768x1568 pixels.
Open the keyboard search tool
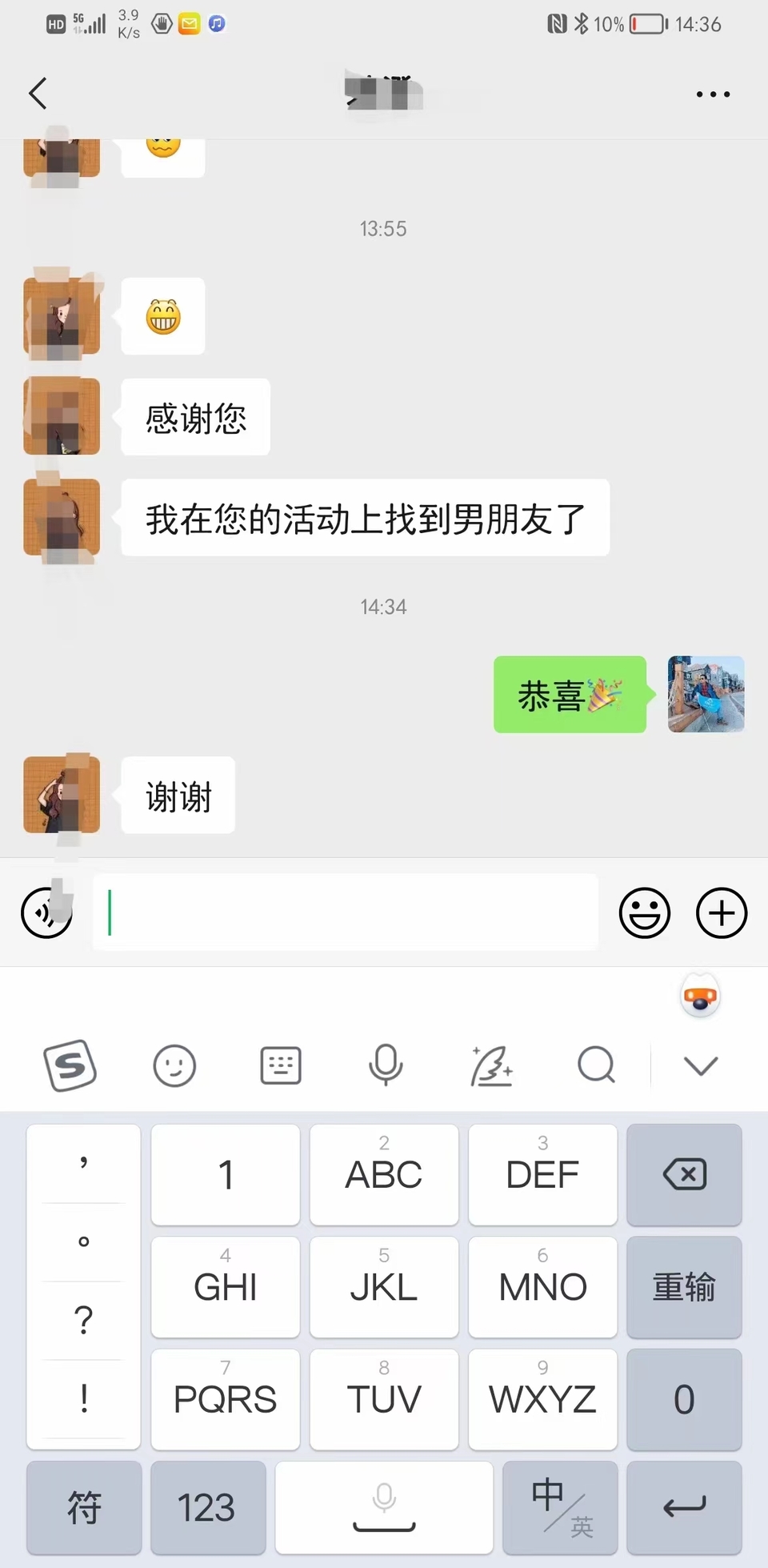coord(596,1065)
